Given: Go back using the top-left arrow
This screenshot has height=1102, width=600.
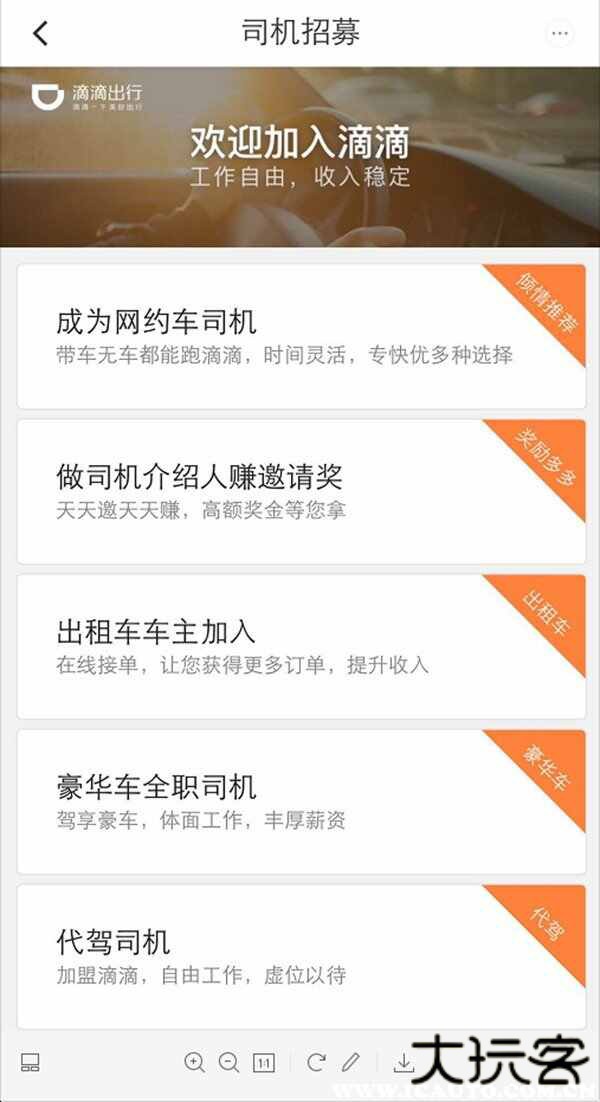Looking at the screenshot, I should point(41,33).
